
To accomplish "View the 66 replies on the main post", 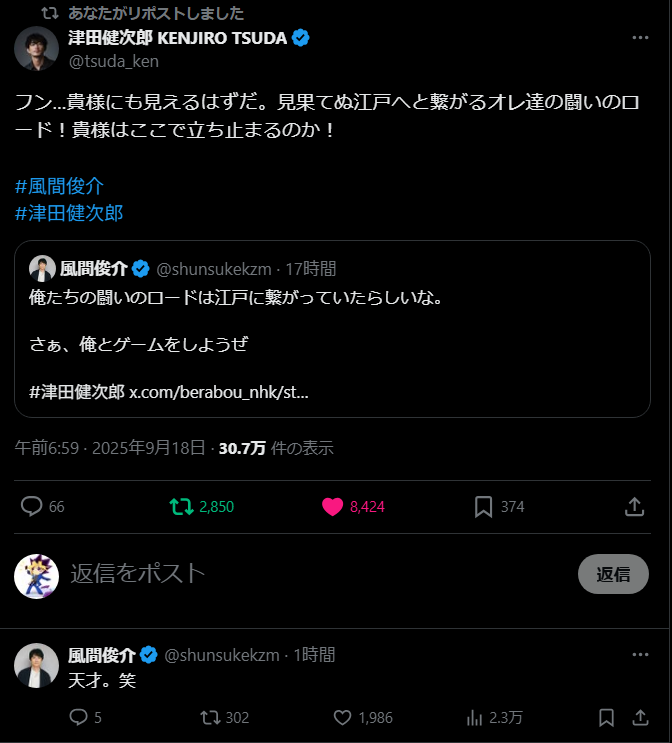I will tap(32, 506).
